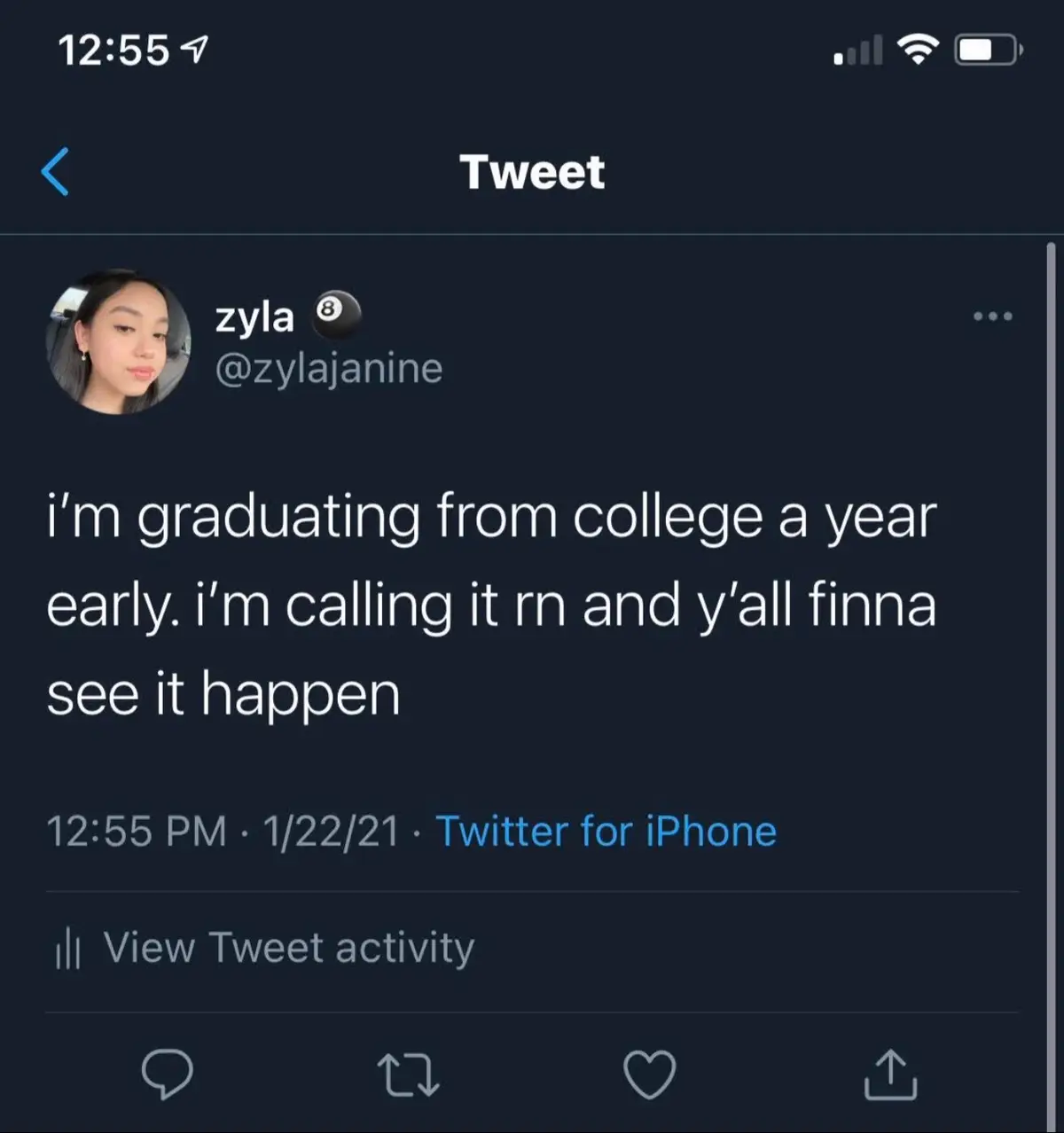Tap the cellular signal strength indicator

point(857,51)
